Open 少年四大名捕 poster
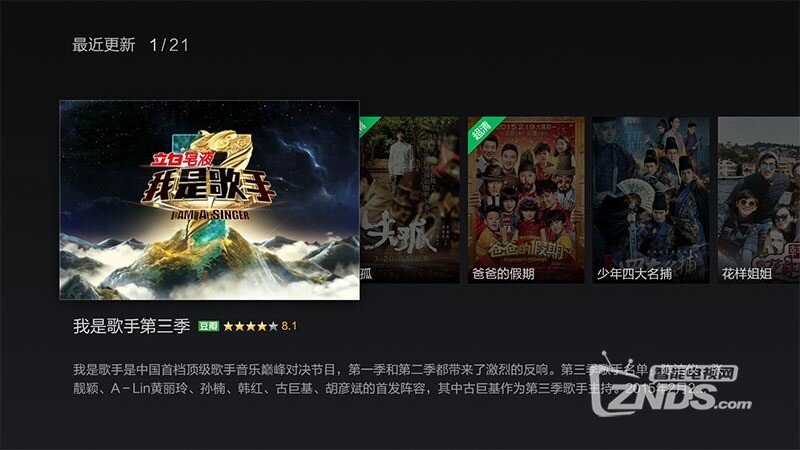This screenshot has width=800, height=450. point(651,200)
